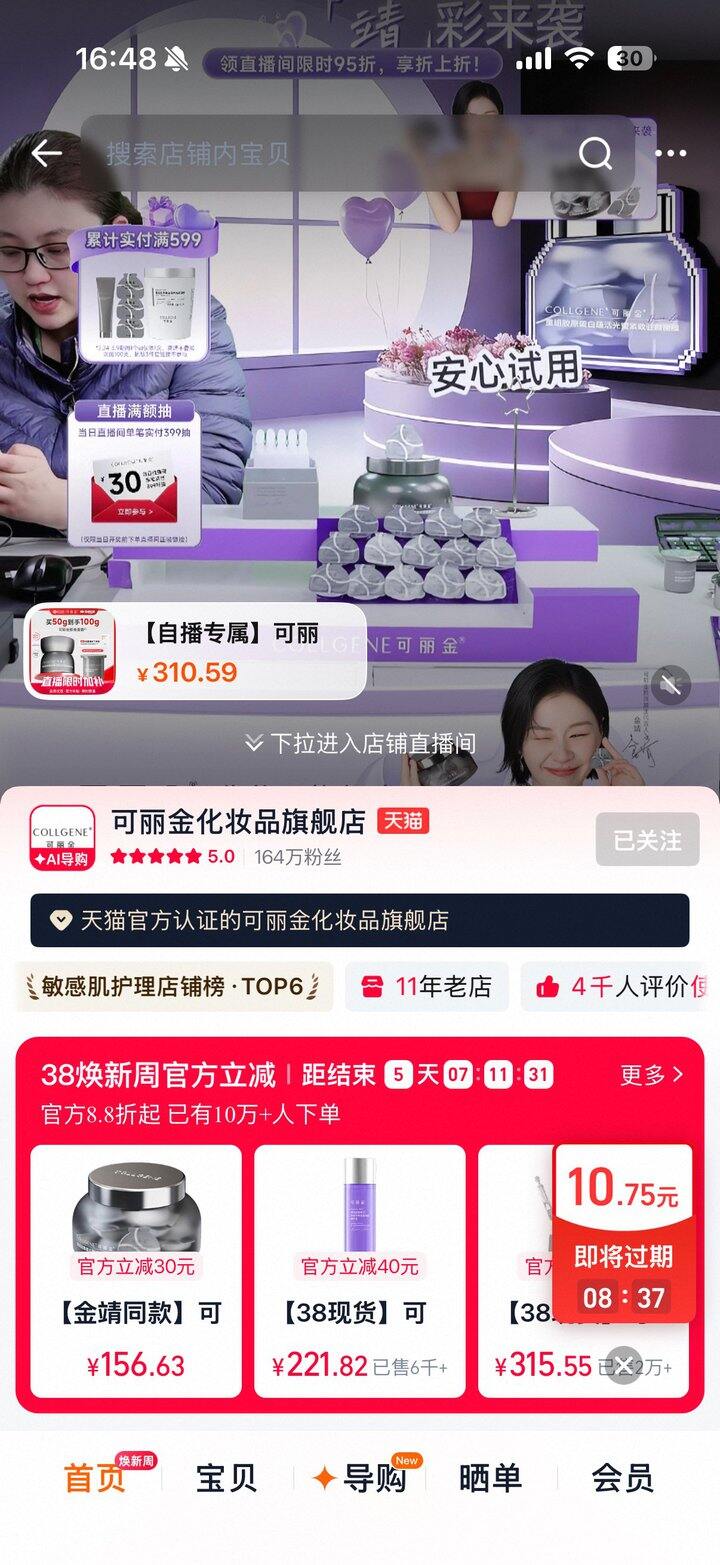This screenshot has height=1565, width=720.
Task: Open the three-dot overflow menu
Action: [x=670, y=154]
